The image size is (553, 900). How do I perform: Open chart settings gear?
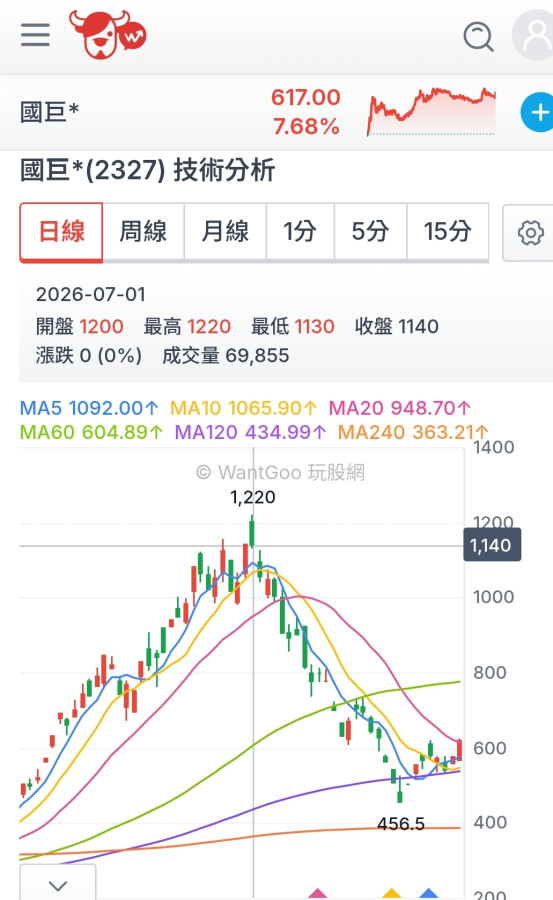click(530, 232)
